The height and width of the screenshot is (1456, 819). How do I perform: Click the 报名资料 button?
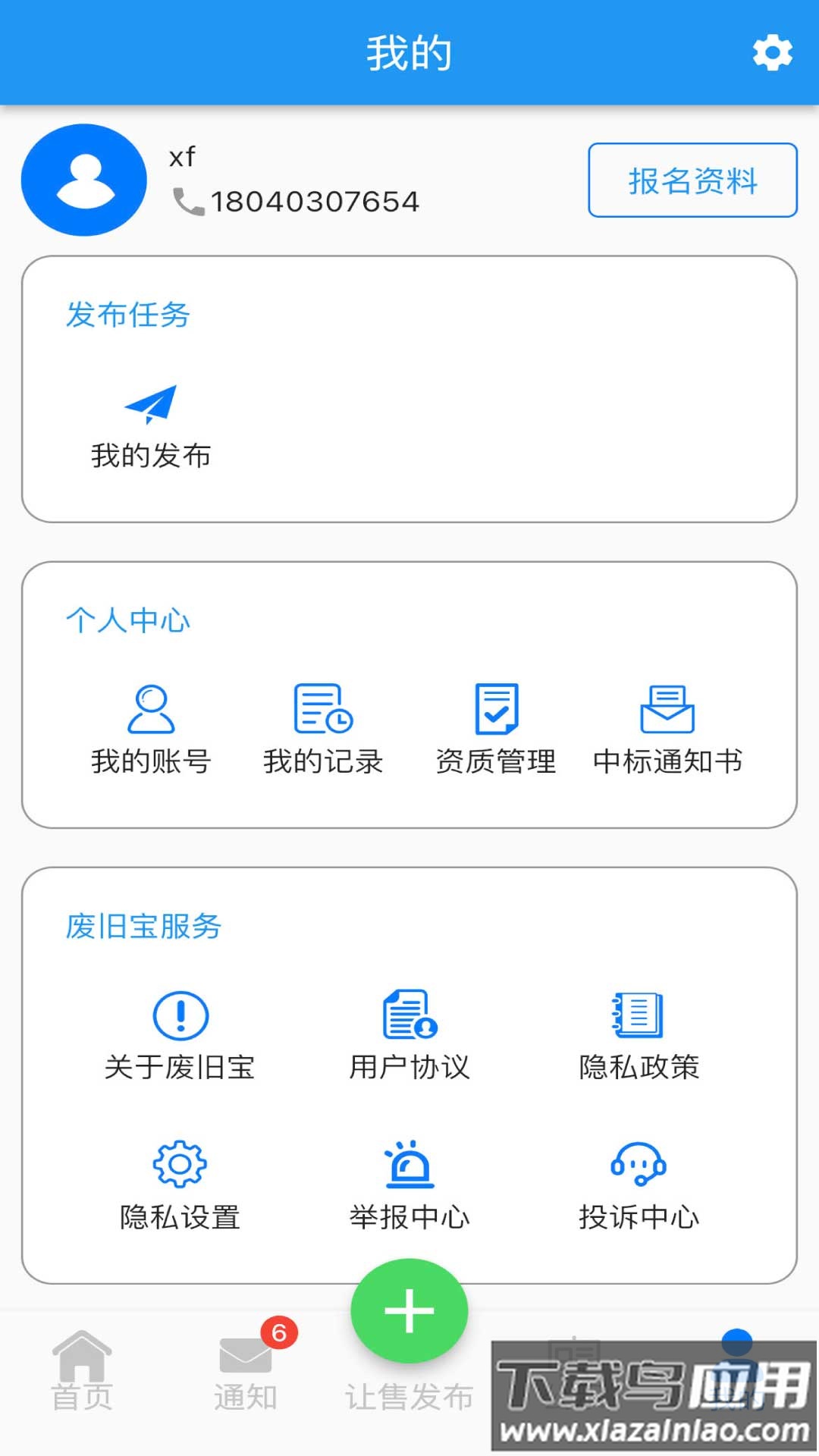pos(689,180)
